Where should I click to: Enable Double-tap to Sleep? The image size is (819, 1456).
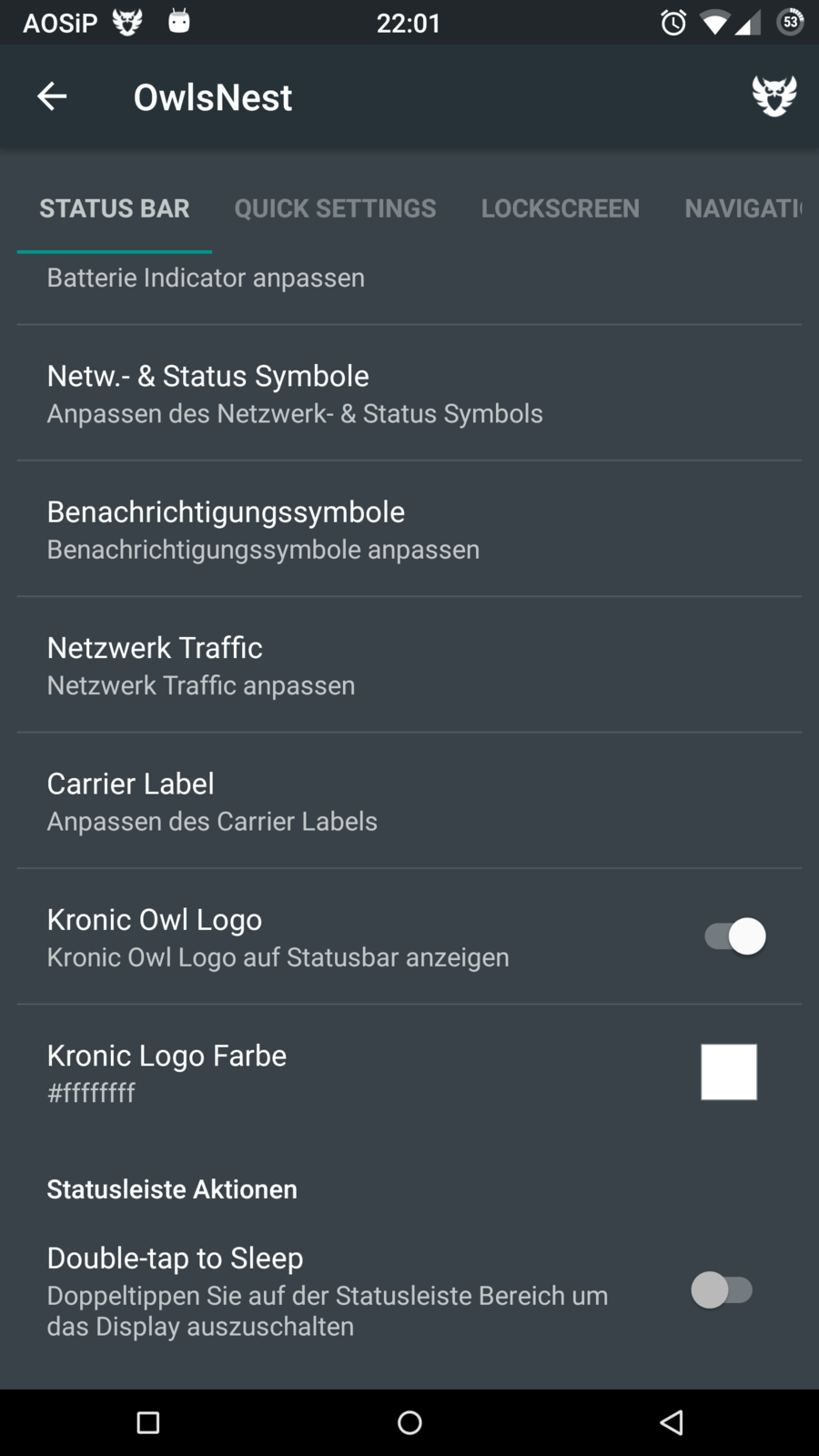[722, 1290]
